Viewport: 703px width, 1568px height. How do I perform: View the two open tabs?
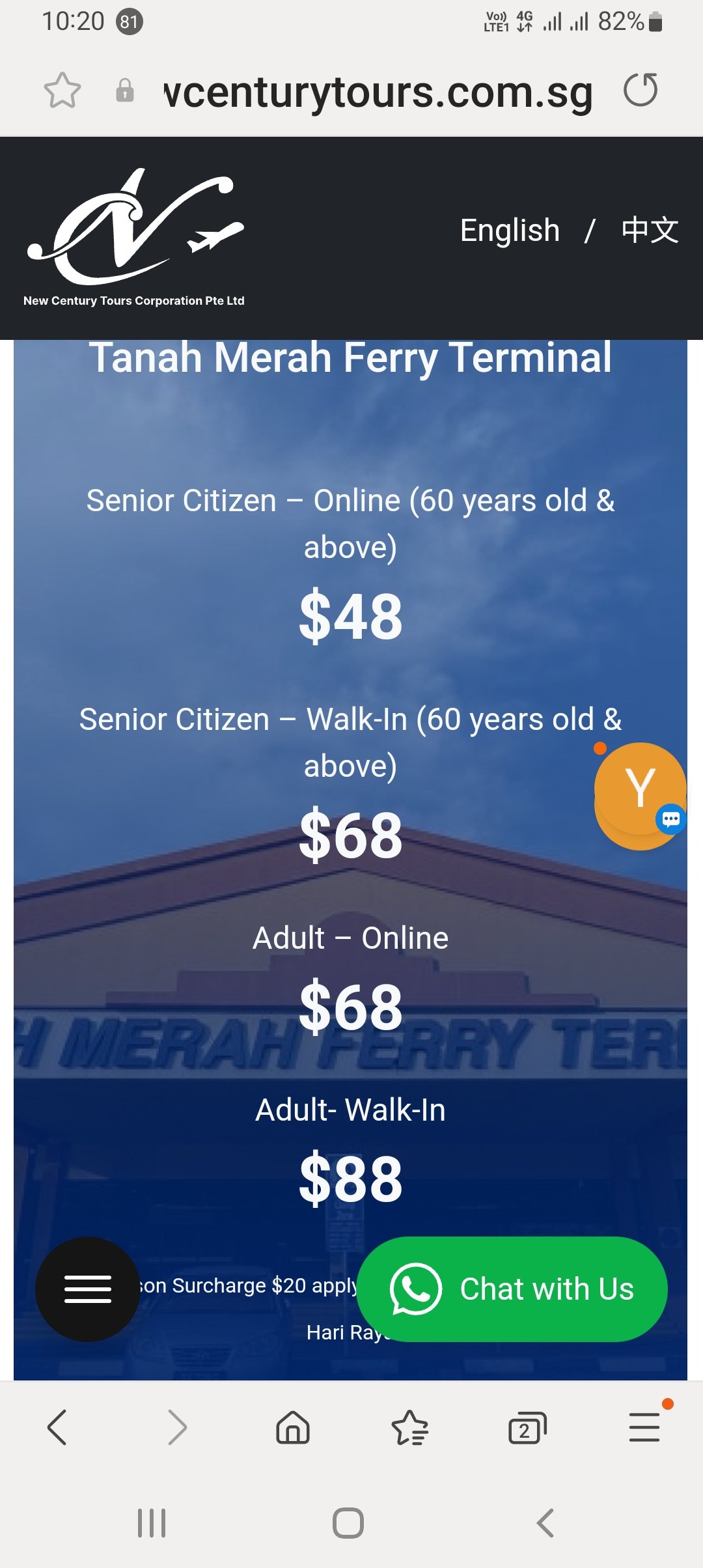pos(527,1429)
